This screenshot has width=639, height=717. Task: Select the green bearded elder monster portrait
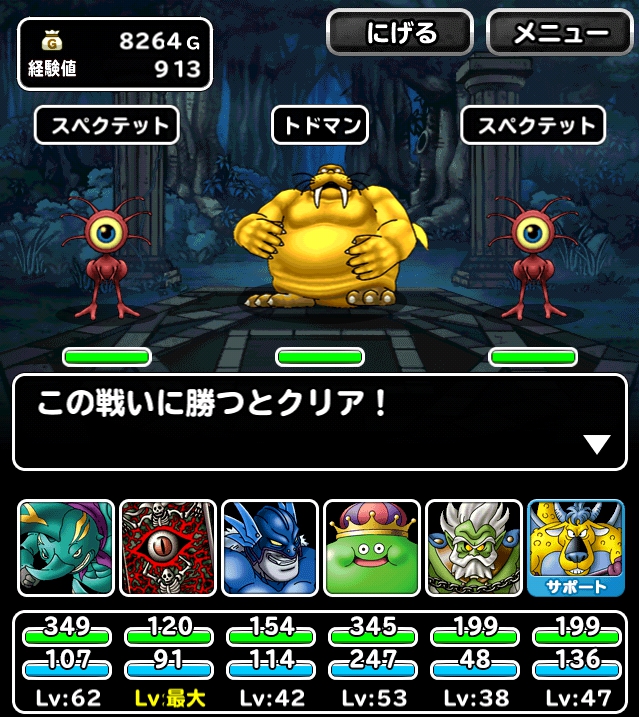click(x=473, y=548)
